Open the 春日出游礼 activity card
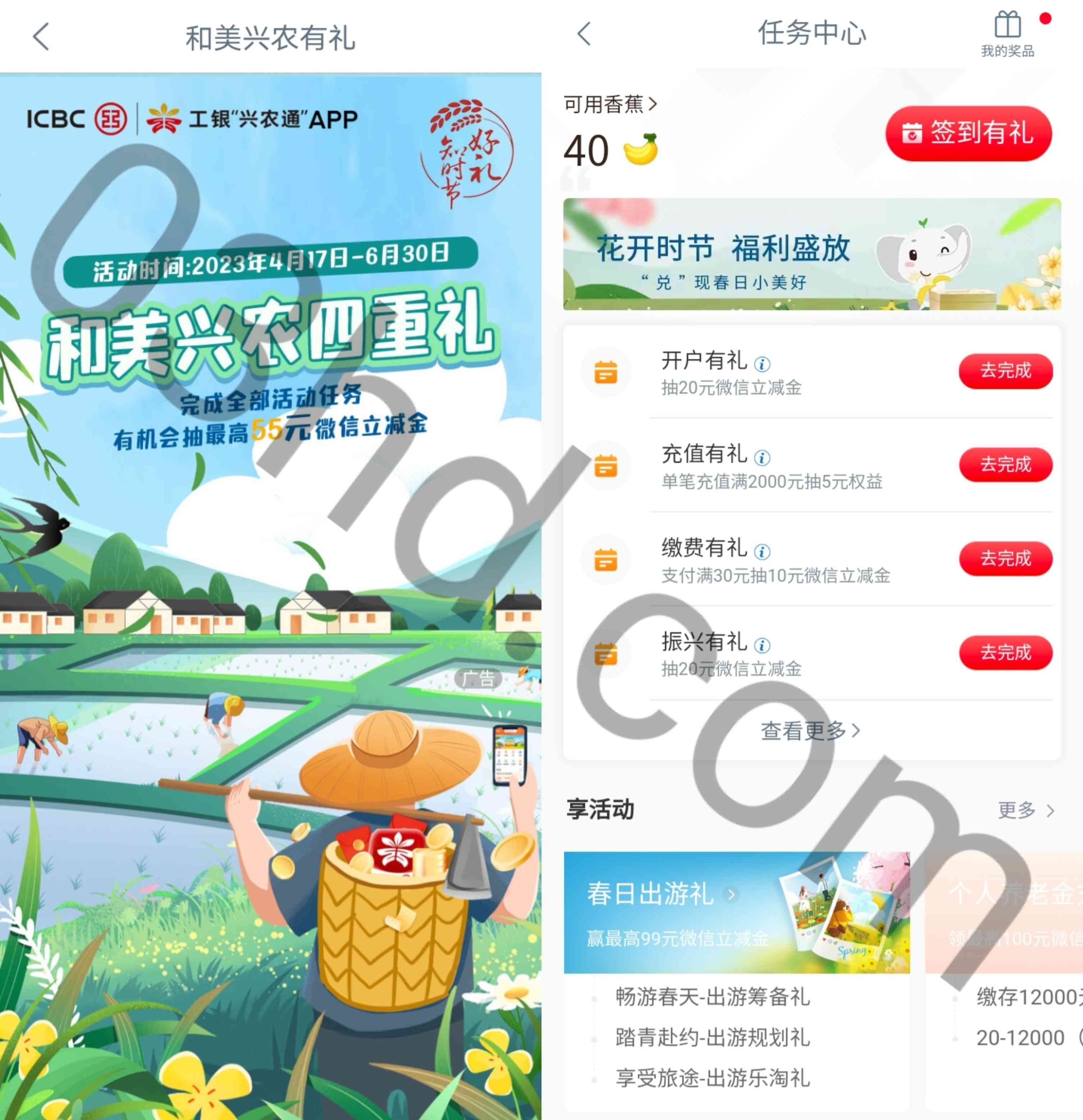Viewport: 1083px width, 1120px height. click(736, 913)
